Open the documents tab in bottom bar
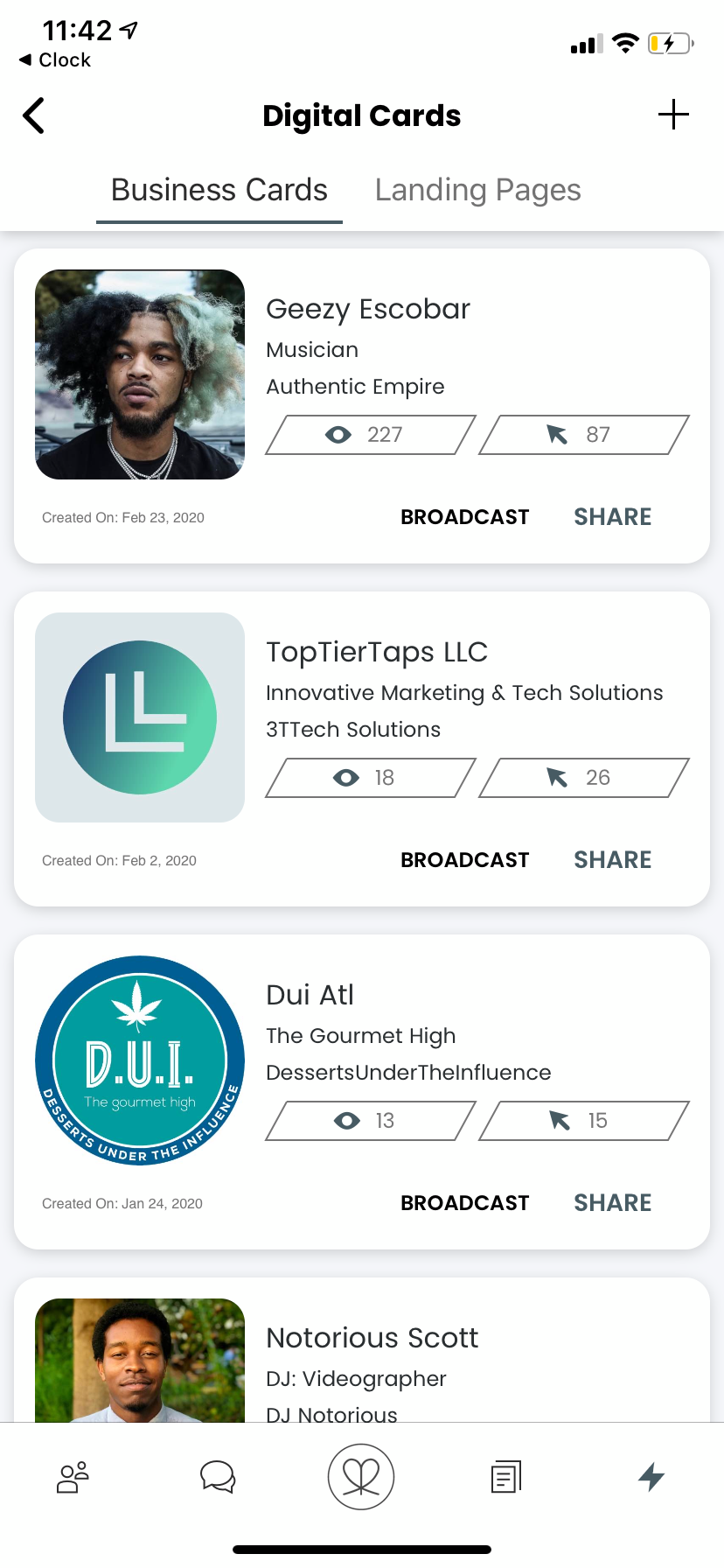This screenshot has width=724, height=1568. click(506, 1477)
